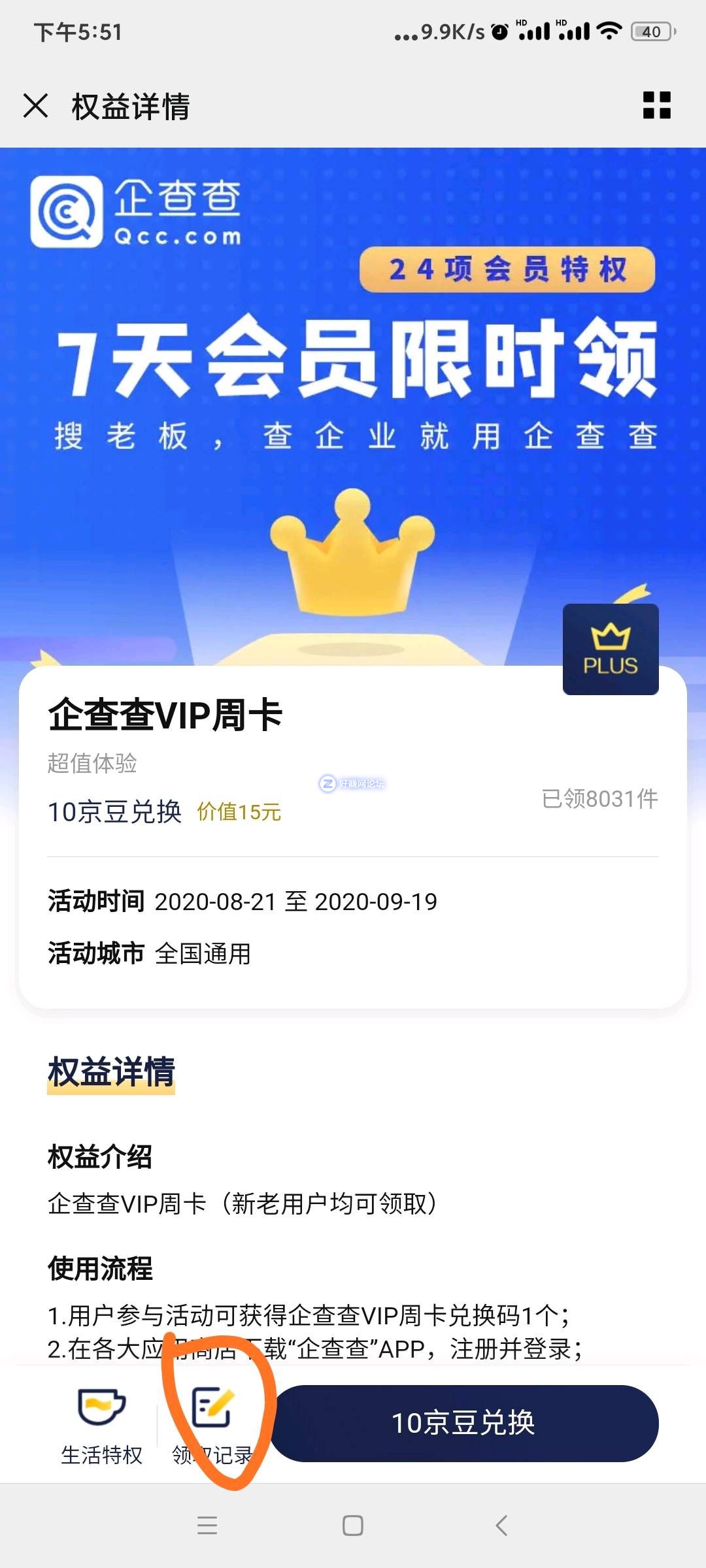Go back using system navigation
The image size is (706, 1568).
tap(501, 1526)
